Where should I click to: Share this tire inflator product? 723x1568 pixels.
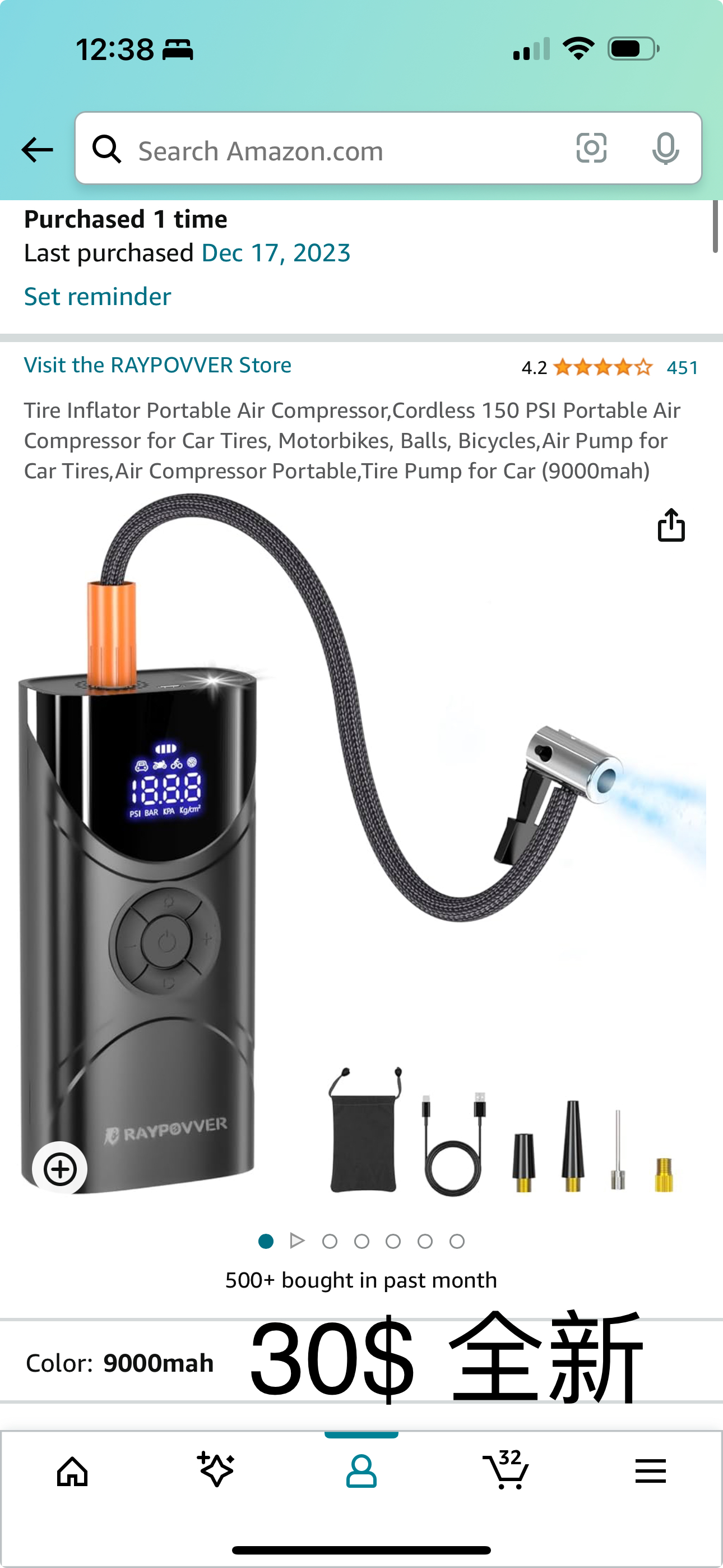point(671,525)
